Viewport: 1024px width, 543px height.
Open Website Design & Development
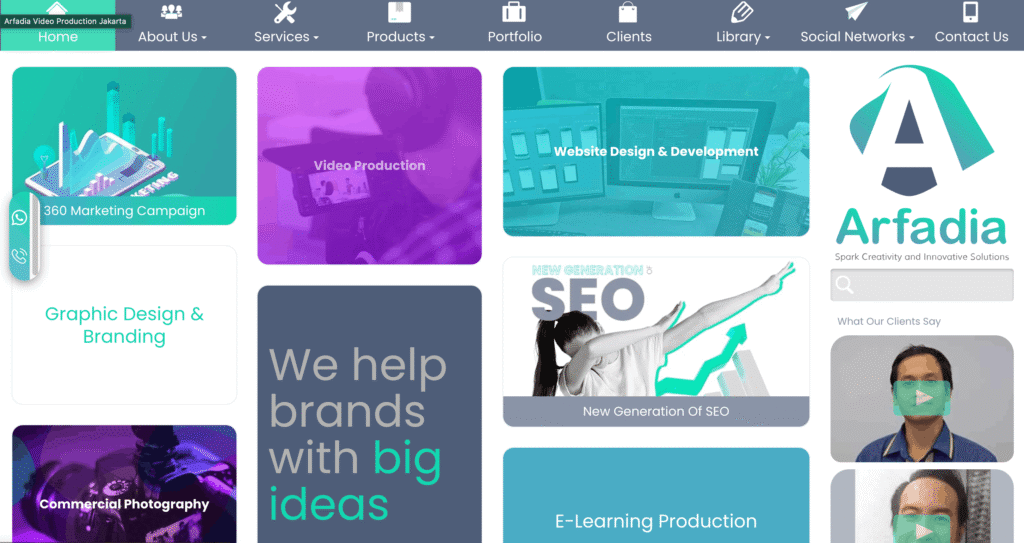[x=655, y=151]
